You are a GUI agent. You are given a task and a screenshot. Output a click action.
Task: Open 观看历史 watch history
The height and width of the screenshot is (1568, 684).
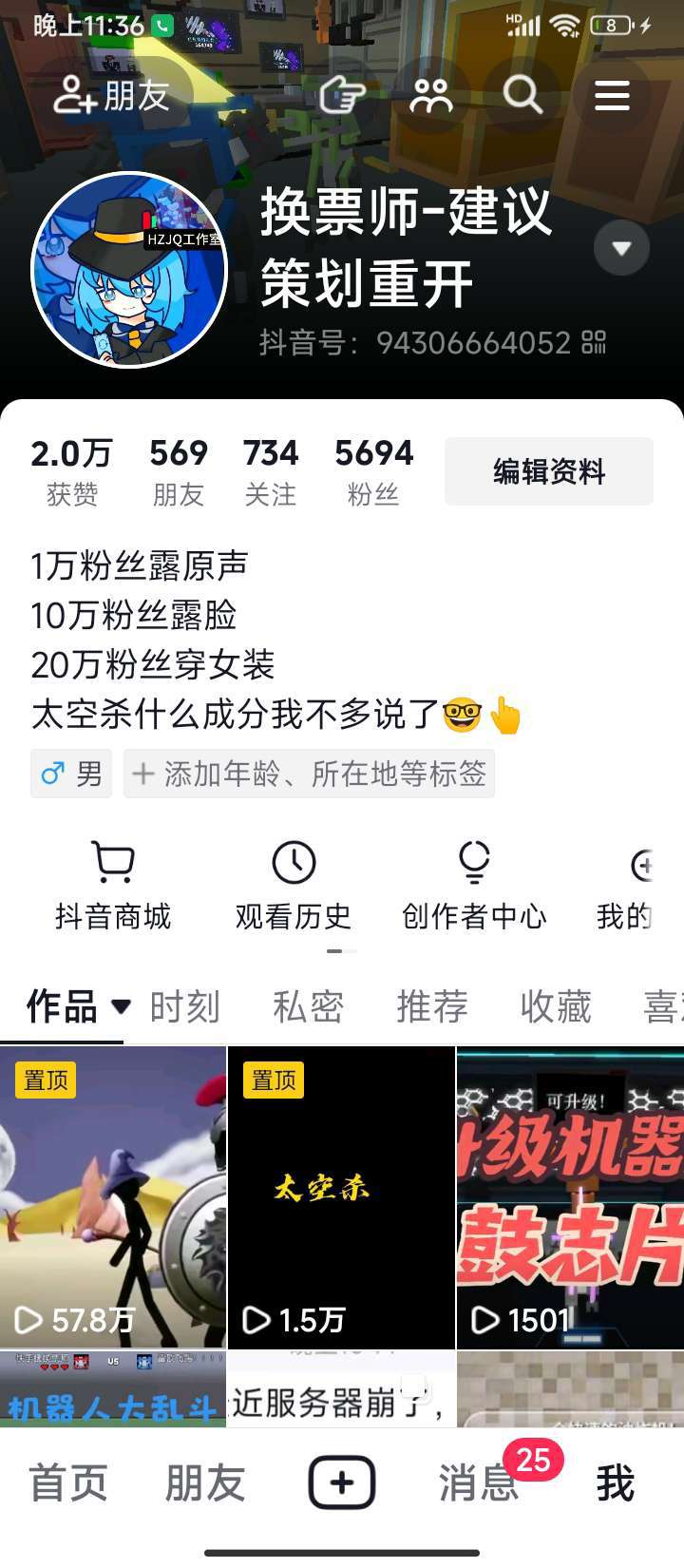click(x=294, y=886)
